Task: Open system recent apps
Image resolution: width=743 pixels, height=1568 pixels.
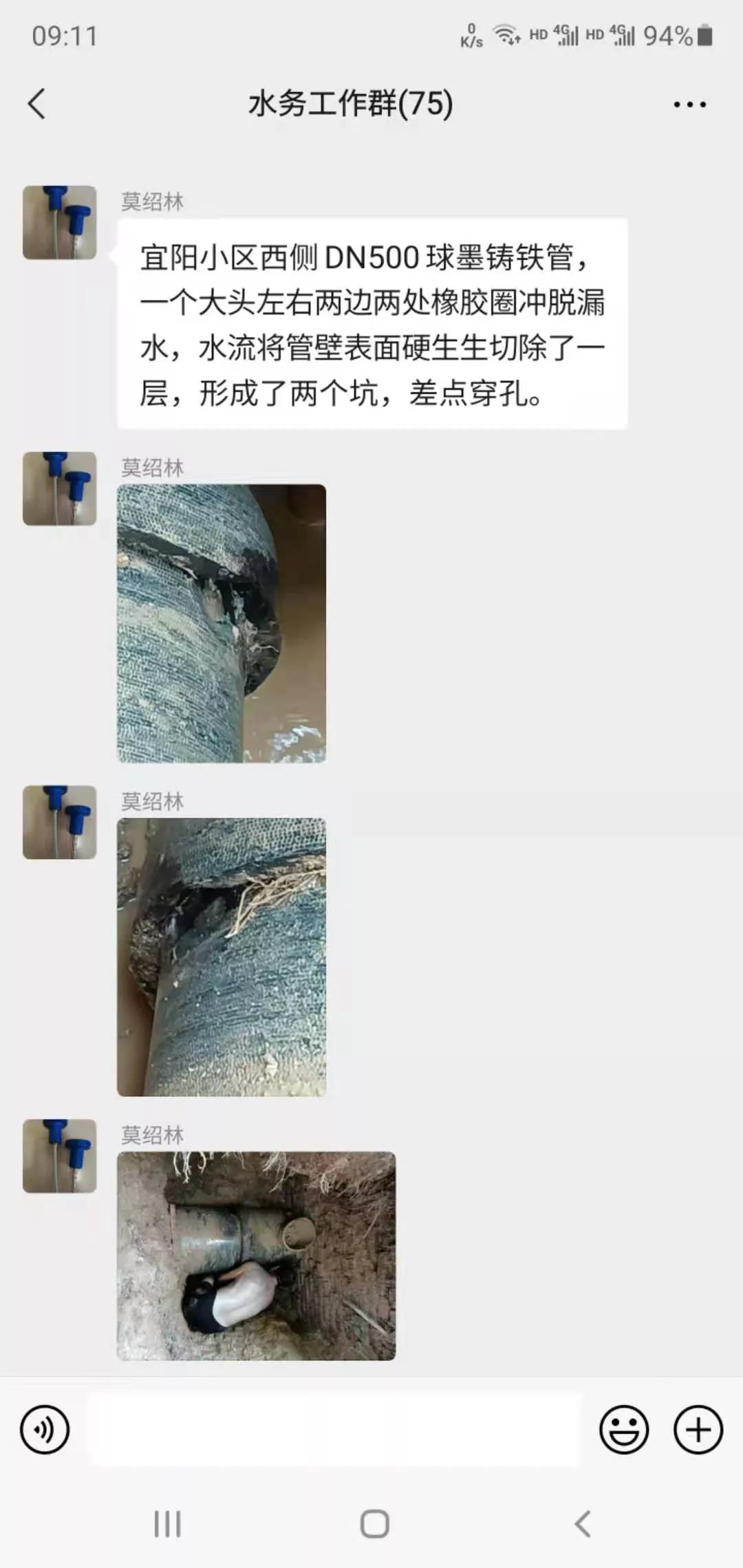Action: pyautogui.click(x=167, y=1524)
